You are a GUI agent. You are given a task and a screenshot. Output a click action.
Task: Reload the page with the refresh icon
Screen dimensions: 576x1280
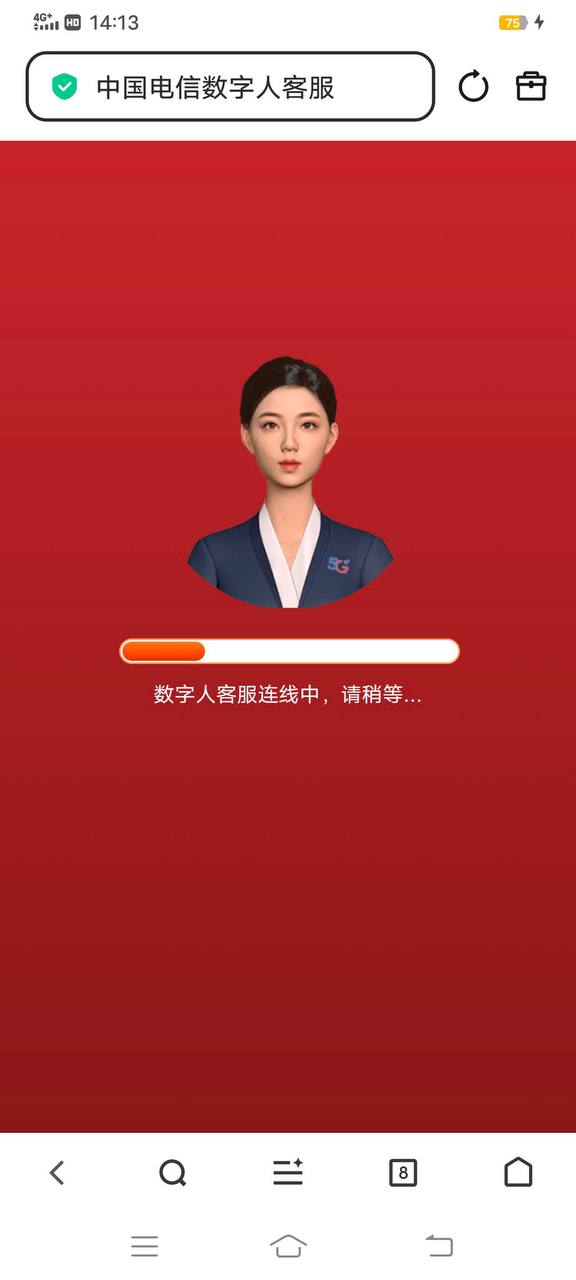[x=473, y=87]
